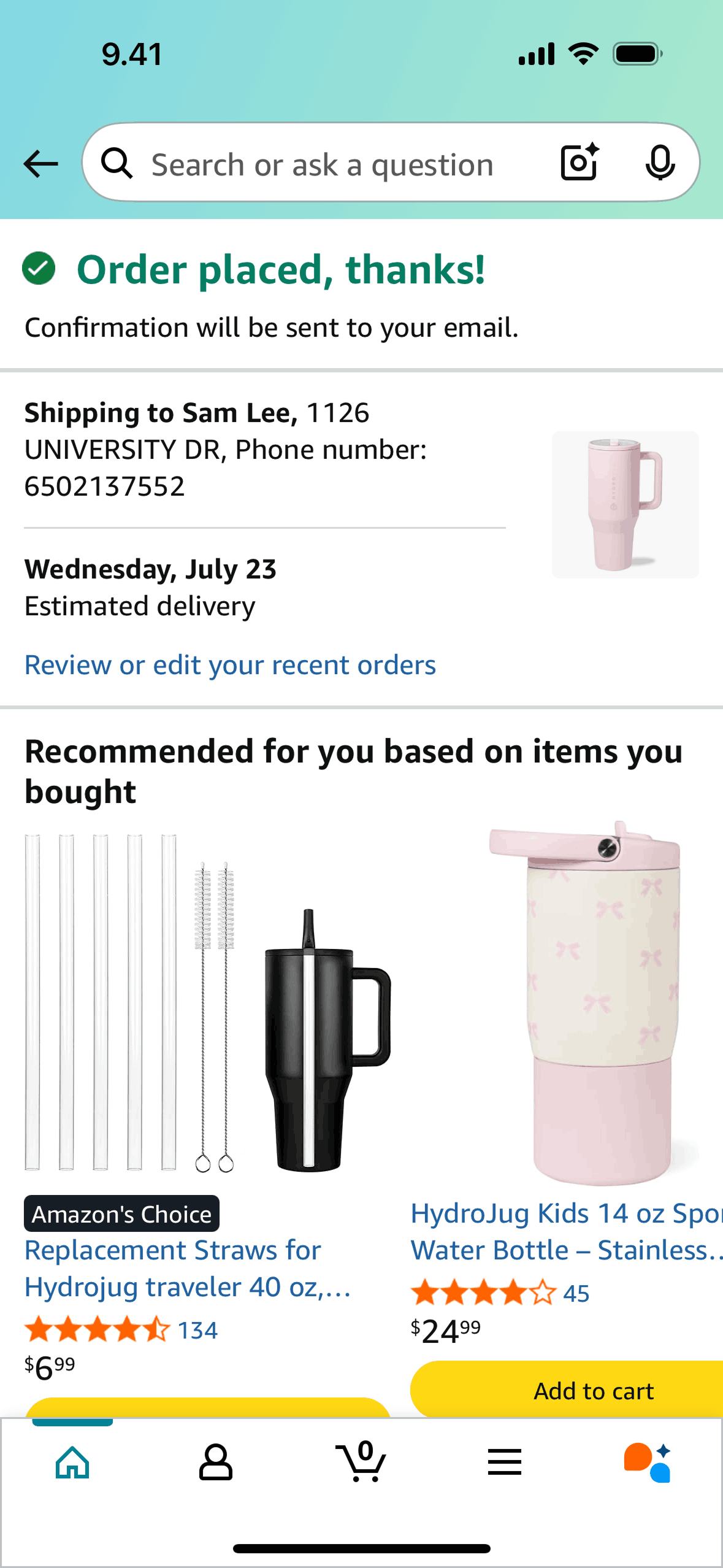Go back with the arrow icon
Viewport: 723px width, 1568px height.
(x=40, y=164)
